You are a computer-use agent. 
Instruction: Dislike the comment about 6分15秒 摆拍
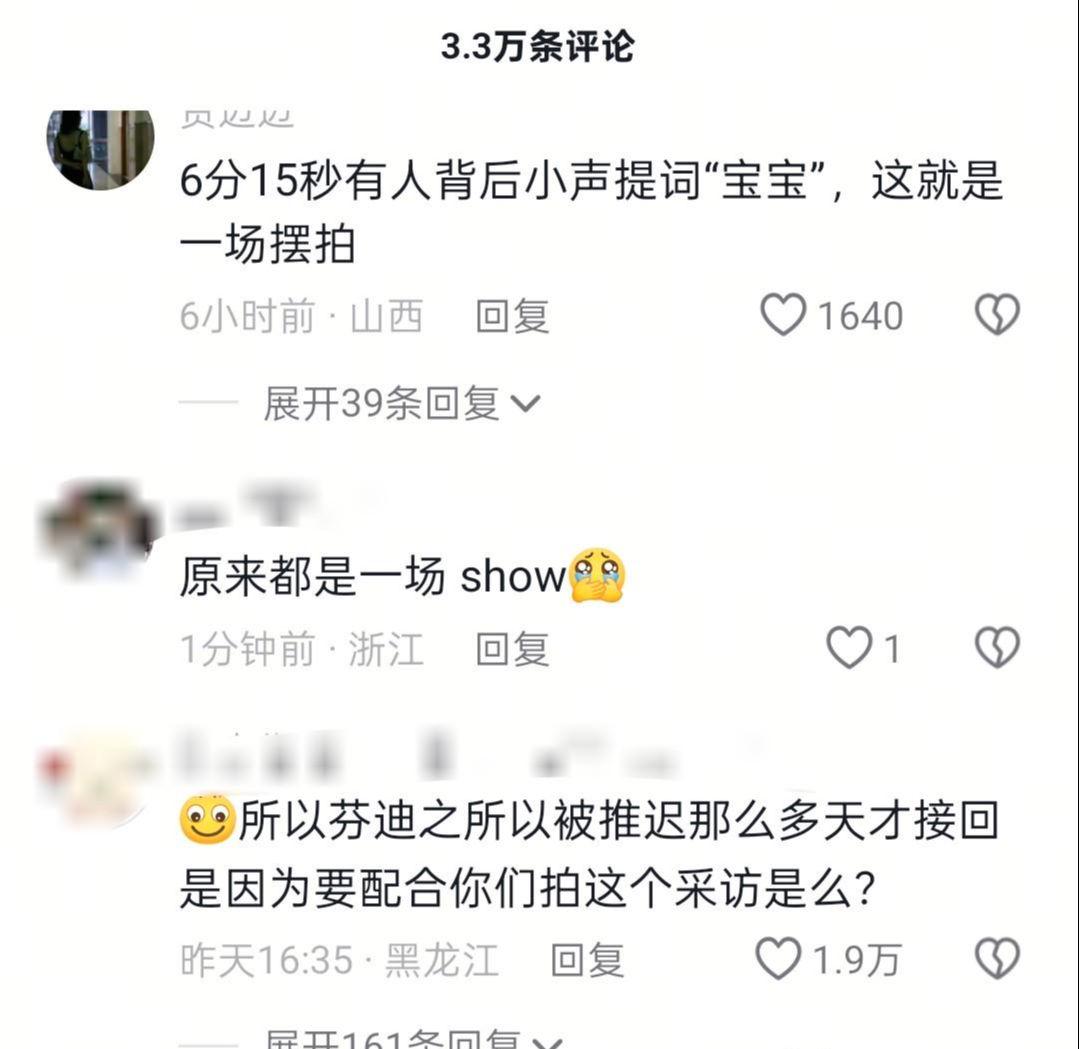click(x=996, y=316)
